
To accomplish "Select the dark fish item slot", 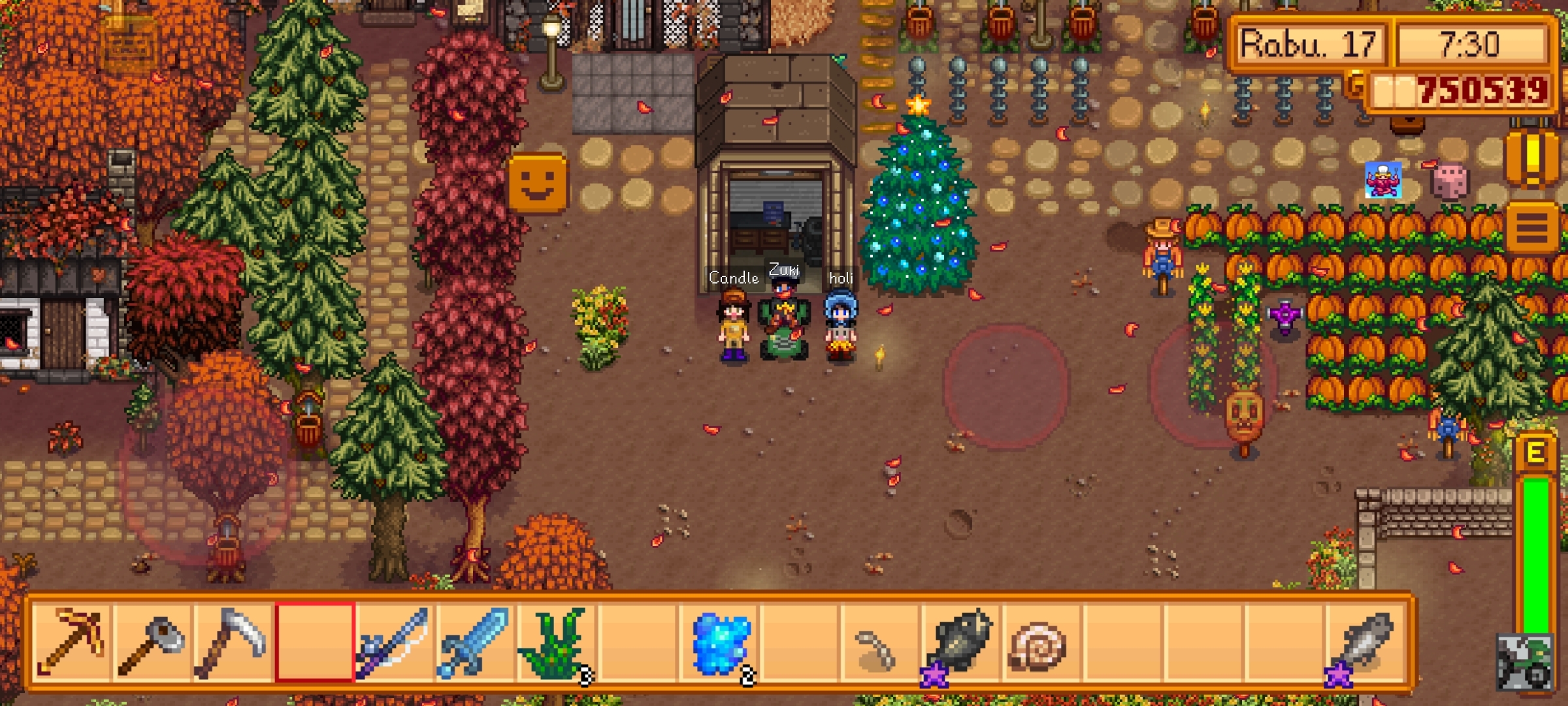I will [960, 643].
